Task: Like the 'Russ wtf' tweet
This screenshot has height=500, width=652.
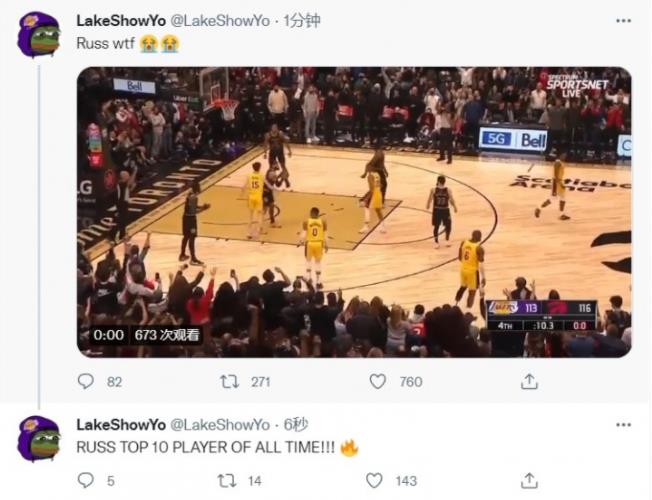Action: point(377,381)
